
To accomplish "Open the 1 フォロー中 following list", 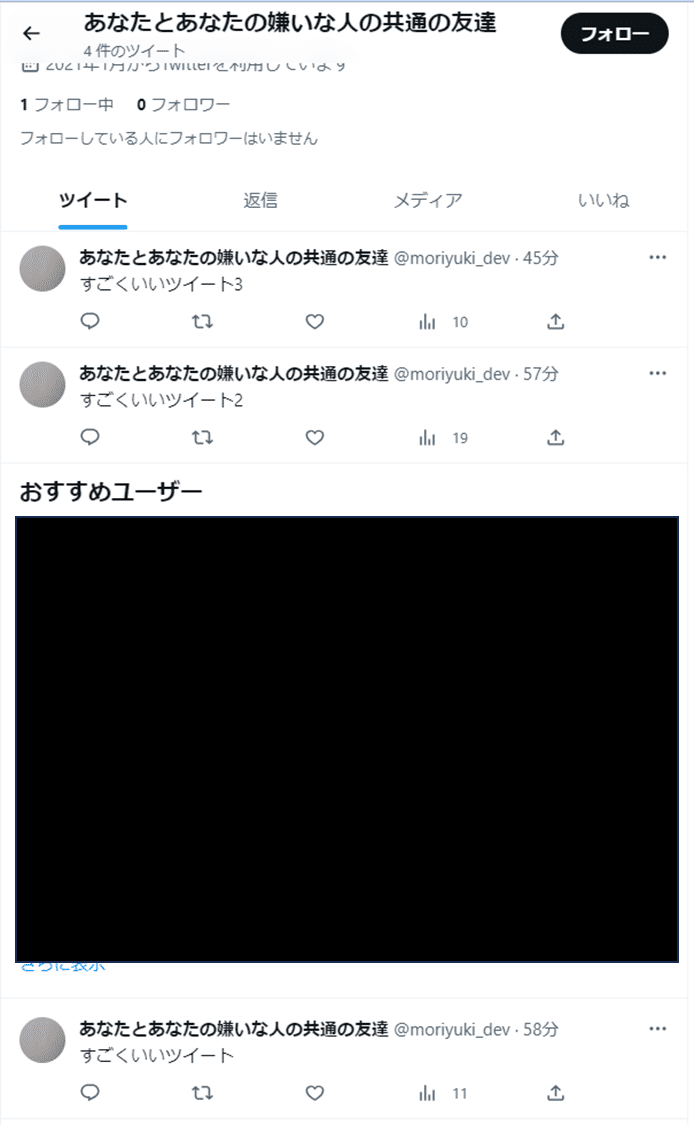I will coord(67,105).
